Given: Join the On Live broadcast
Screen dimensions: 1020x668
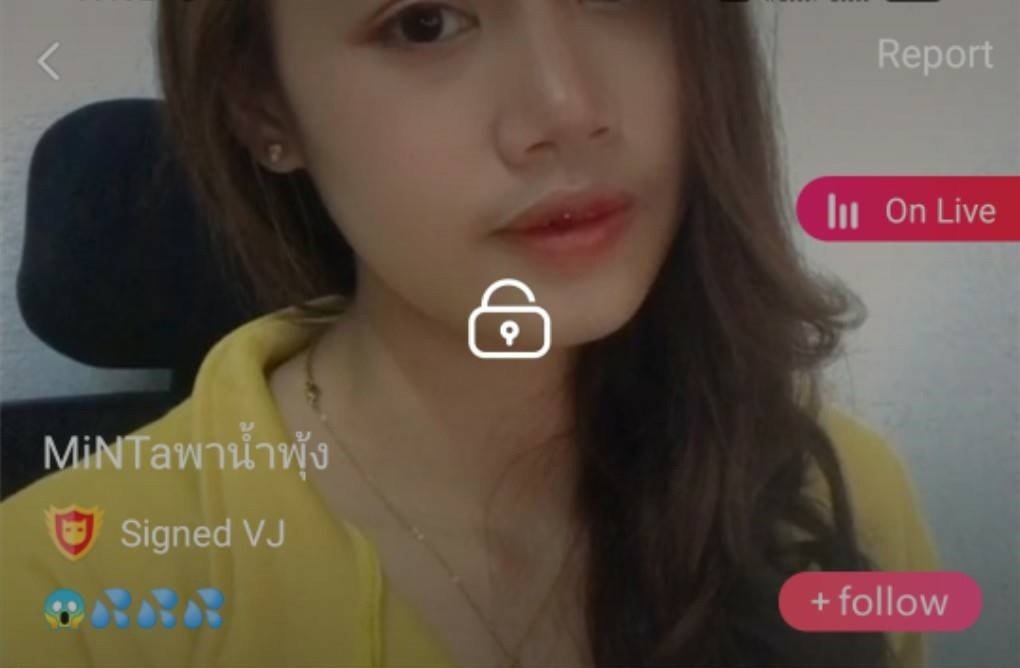Looking at the screenshot, I should pos(910,210).
